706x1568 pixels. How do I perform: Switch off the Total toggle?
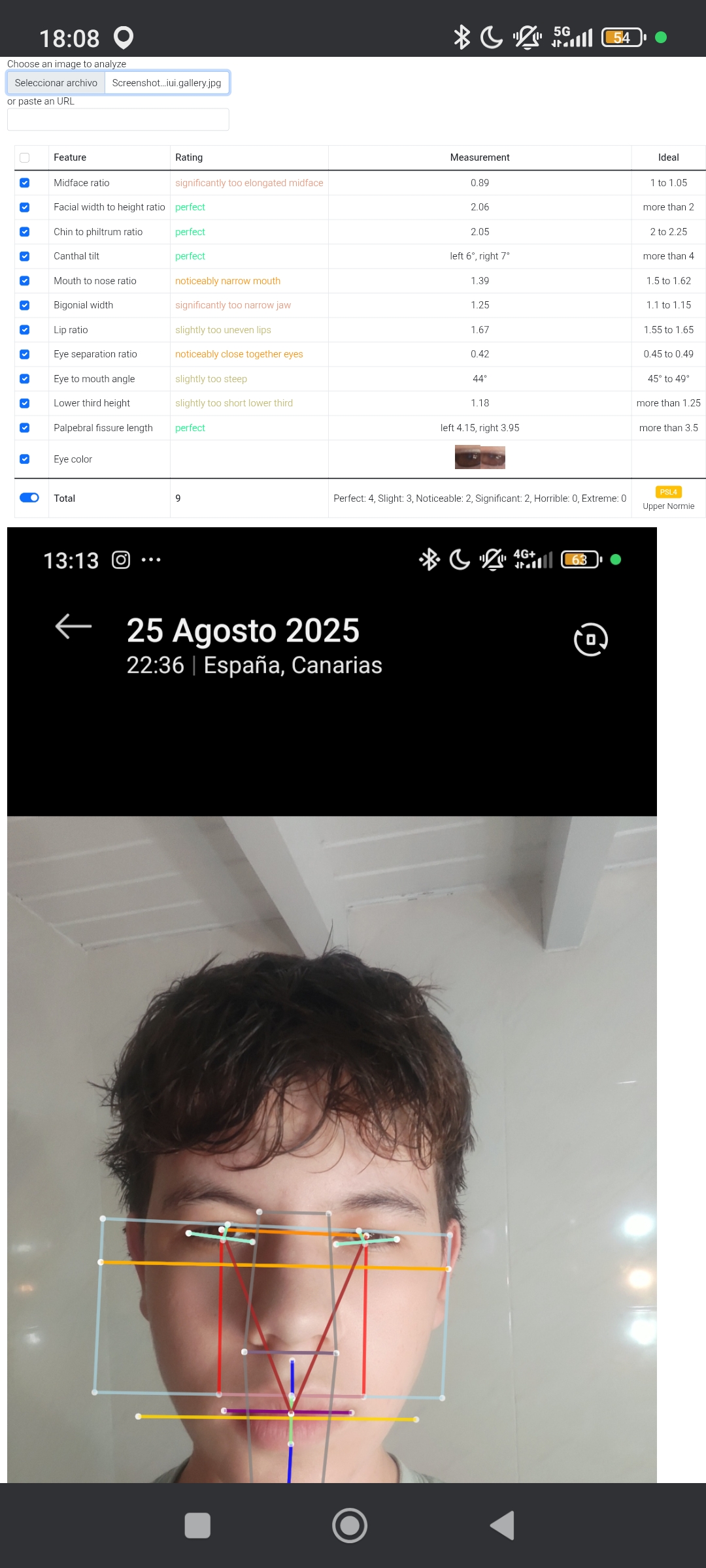pyautogui.click(x=29, y=498)
